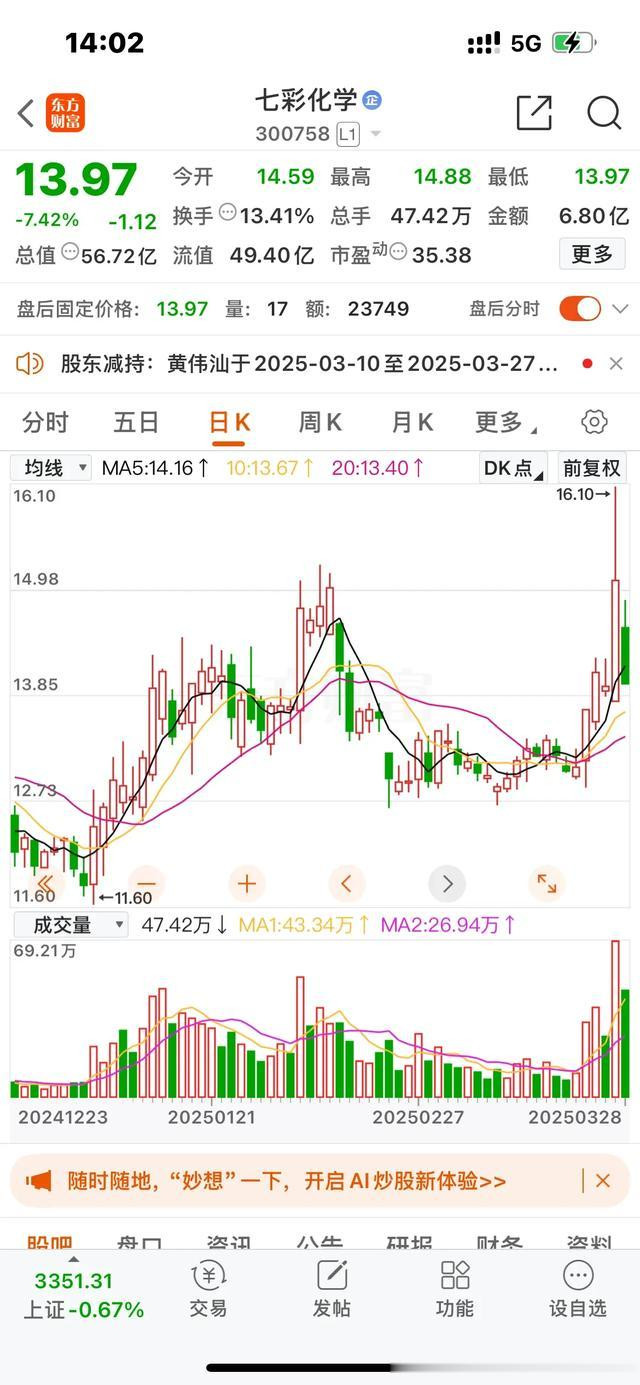
Task: Select the 月K chart tab
Action: 412,422
